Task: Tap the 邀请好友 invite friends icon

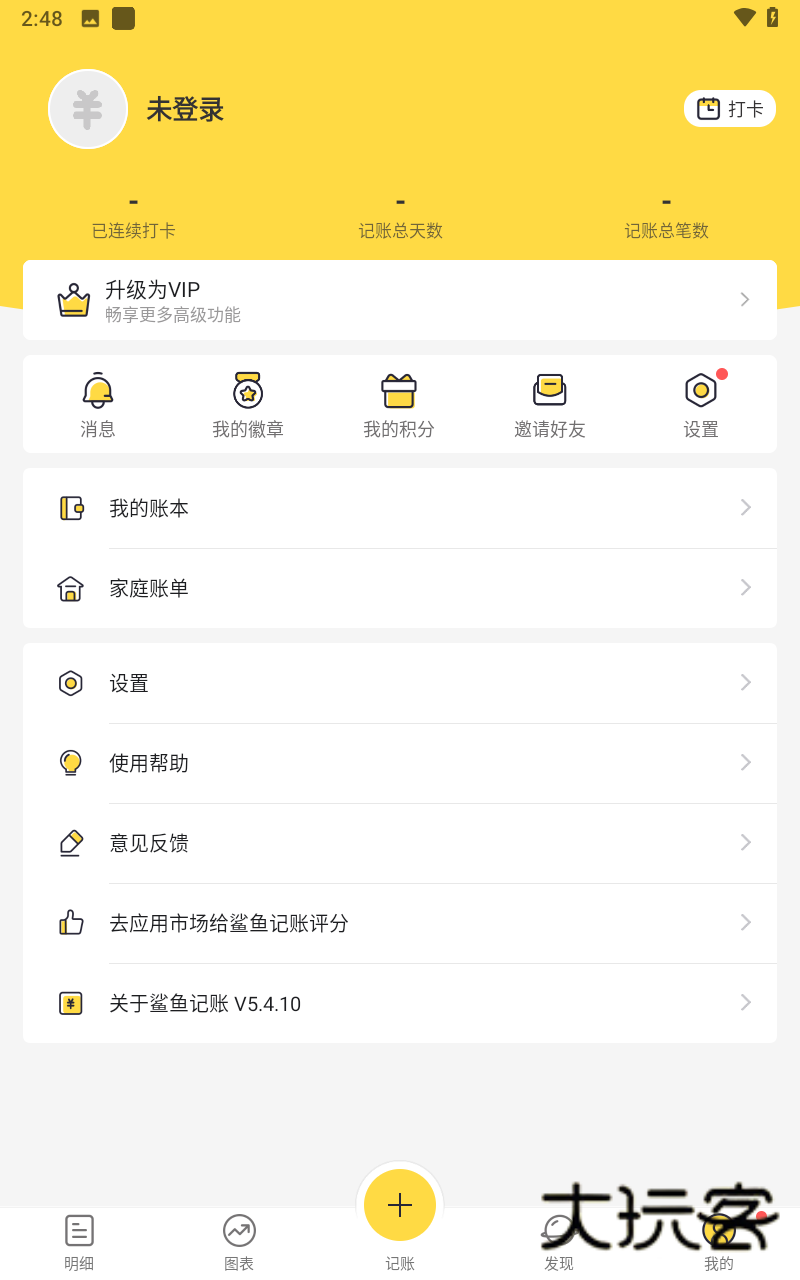Action: (x=549, y=390)
